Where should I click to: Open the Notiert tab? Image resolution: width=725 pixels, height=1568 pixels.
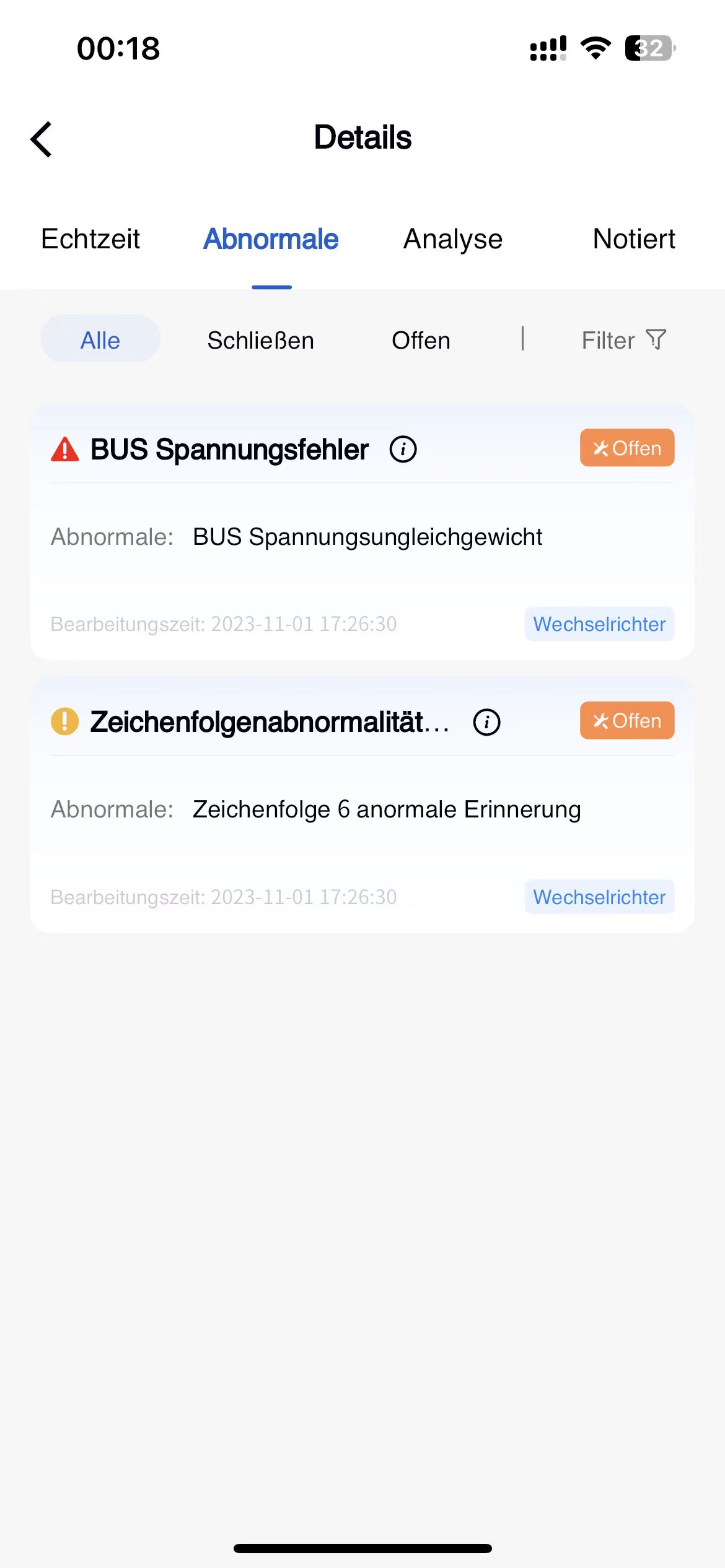coord(634,239)
